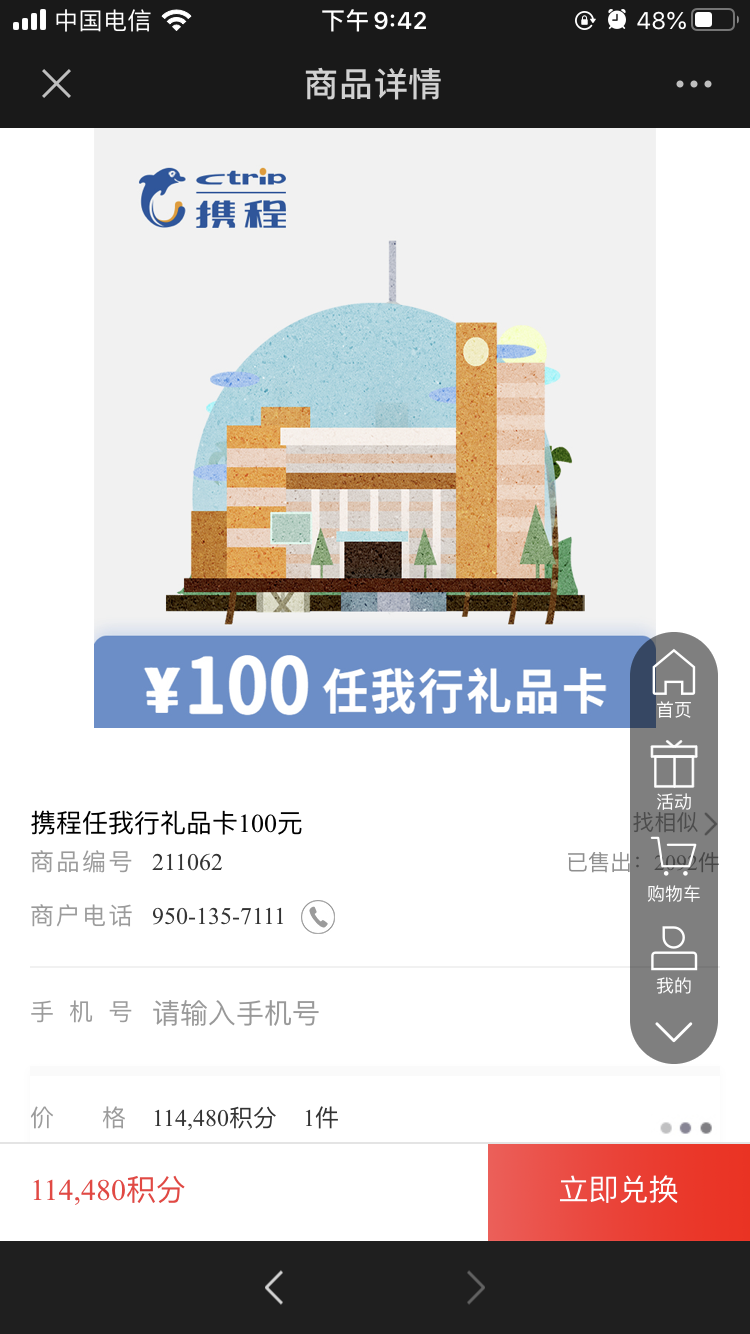Open 我的 profile from floating menu

point(673,959)
